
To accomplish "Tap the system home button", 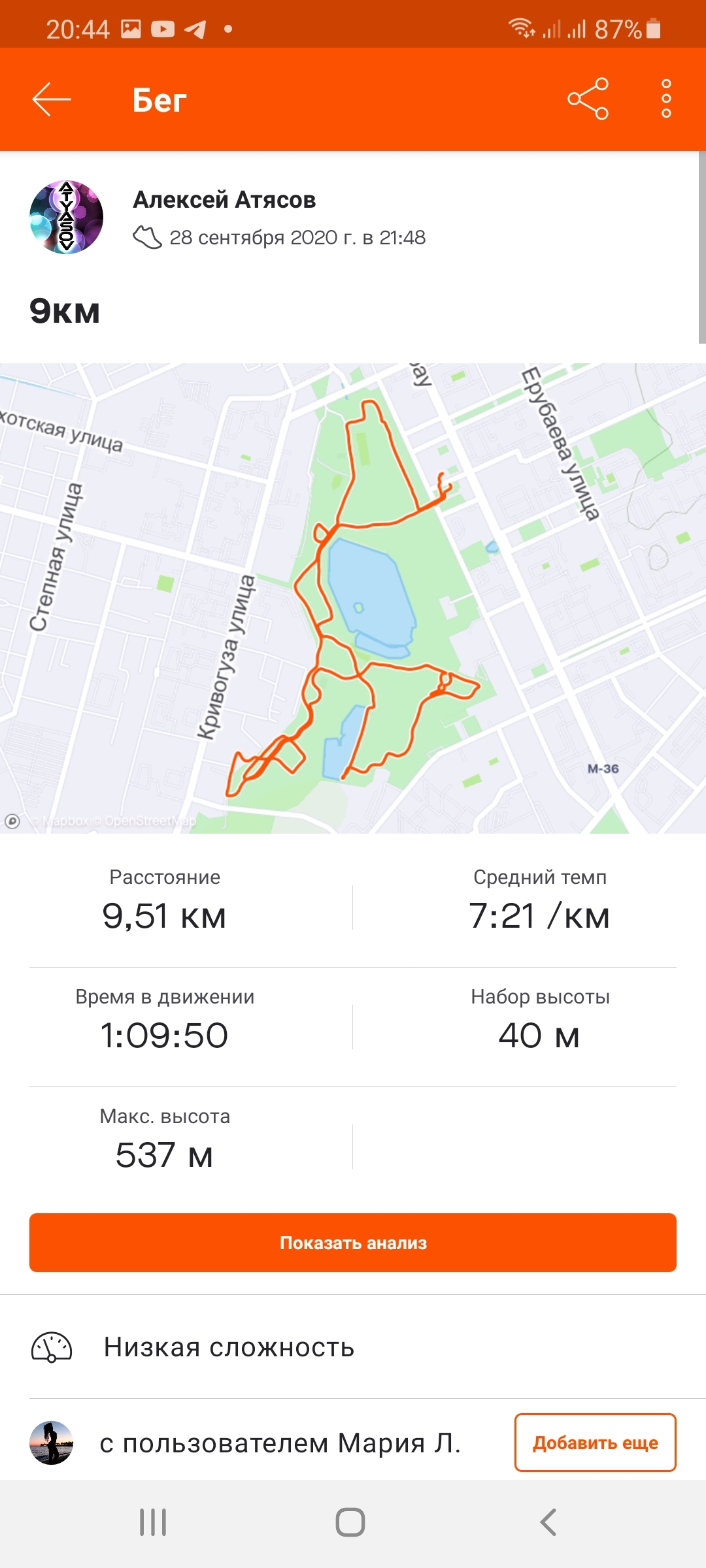I will point(350,1522).
